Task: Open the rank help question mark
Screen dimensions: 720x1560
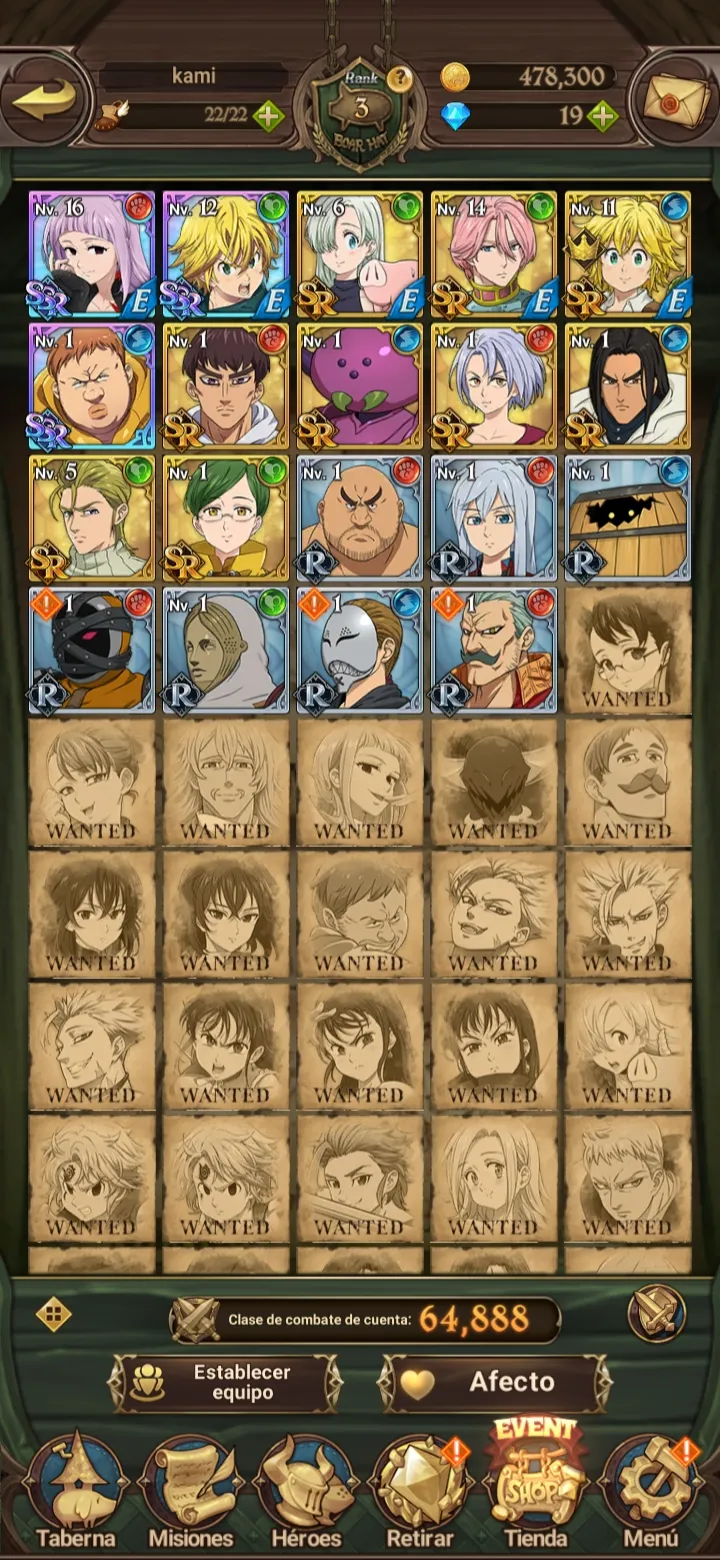Action: [x=399, y=79]
